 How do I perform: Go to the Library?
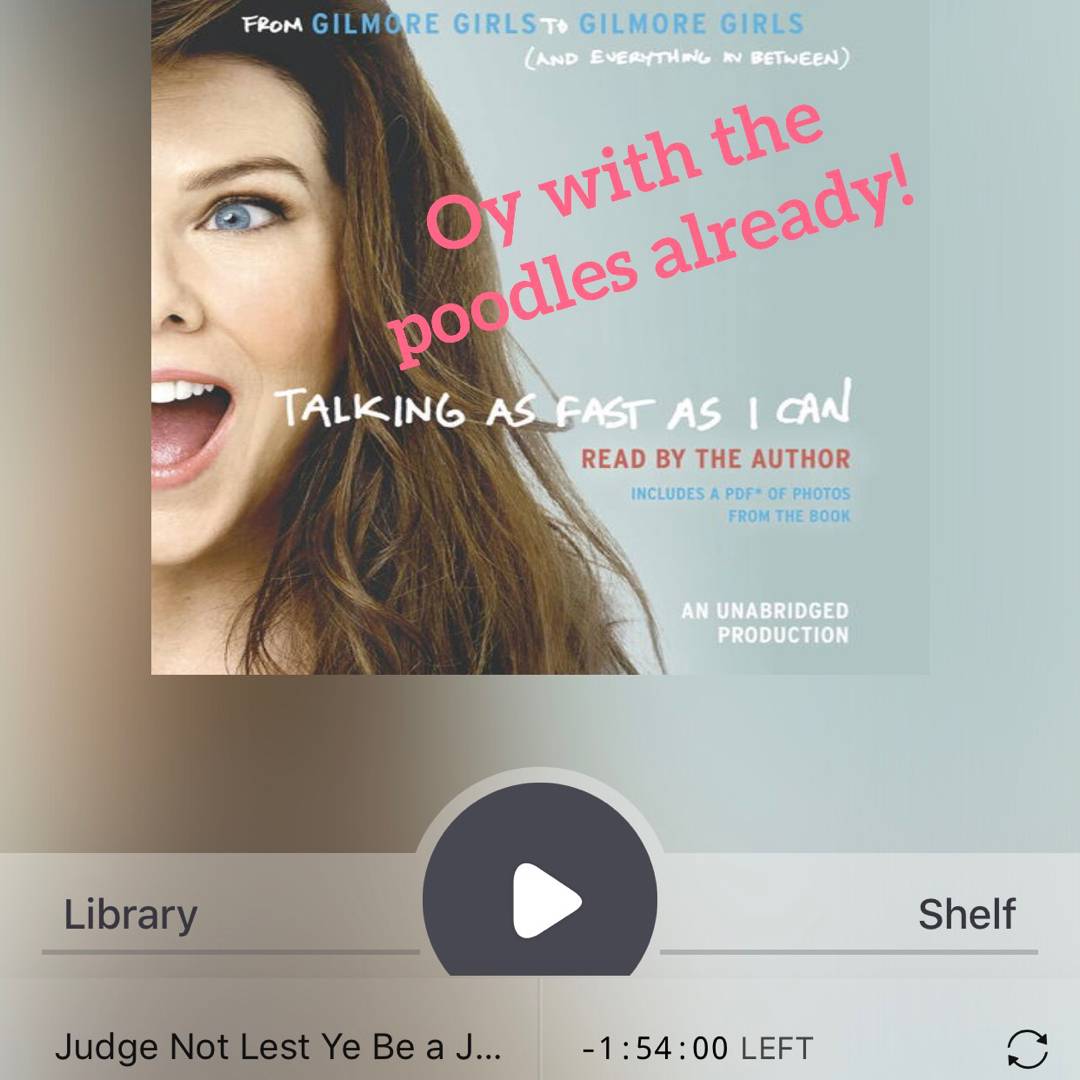click(130, 915)
